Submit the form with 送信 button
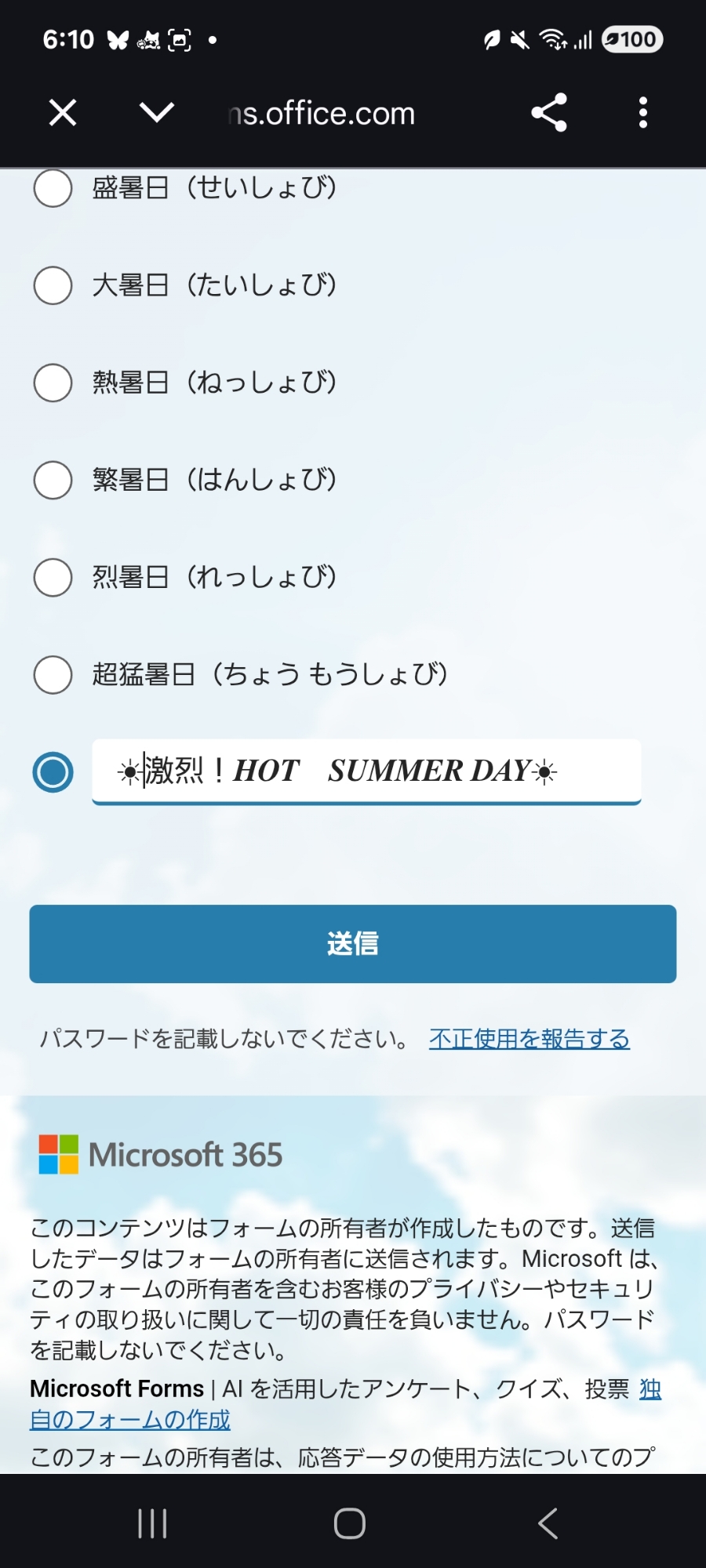The image size is (706, 1568). [353, 944]
